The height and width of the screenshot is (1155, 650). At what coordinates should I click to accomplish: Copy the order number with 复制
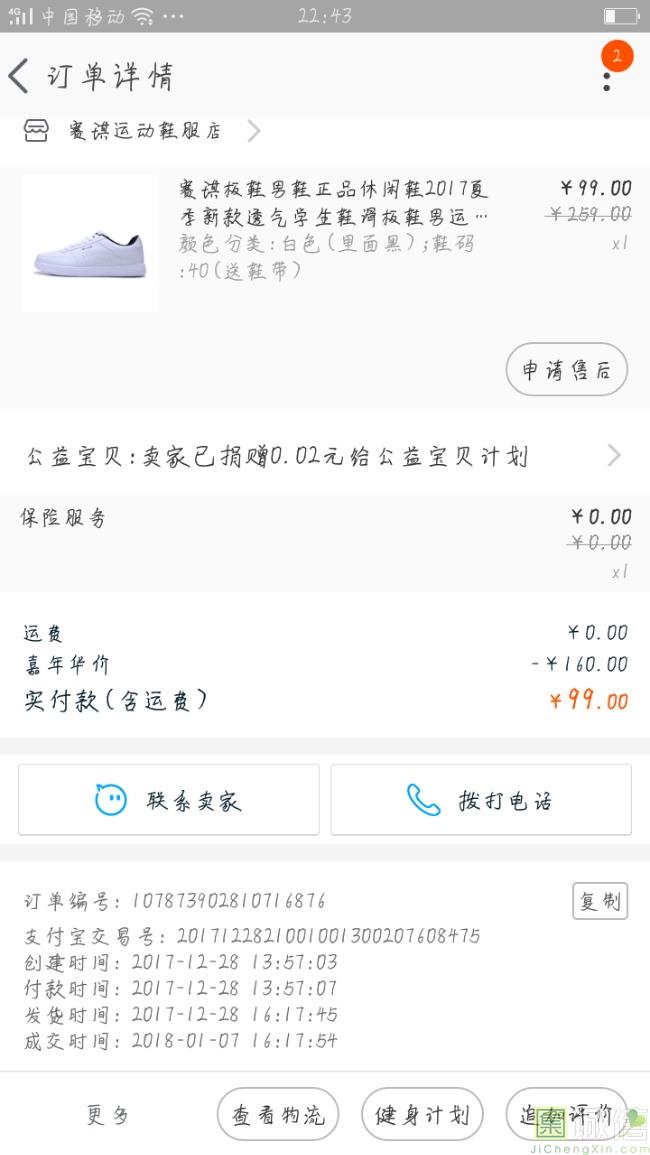point(600,901)
